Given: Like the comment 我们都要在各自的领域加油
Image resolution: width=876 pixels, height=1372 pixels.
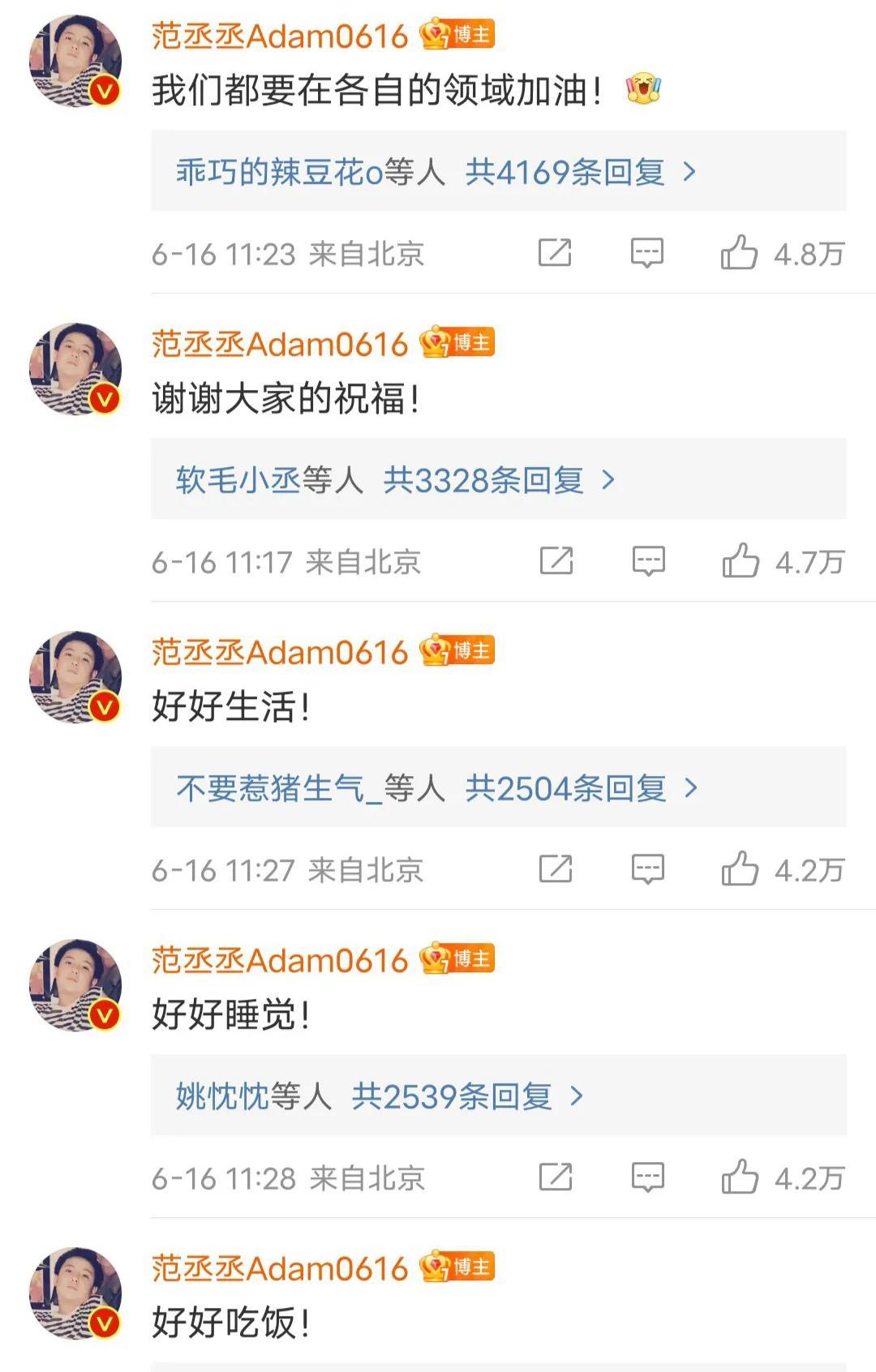Looking at the screenshot, I should [x=739, y=253].
